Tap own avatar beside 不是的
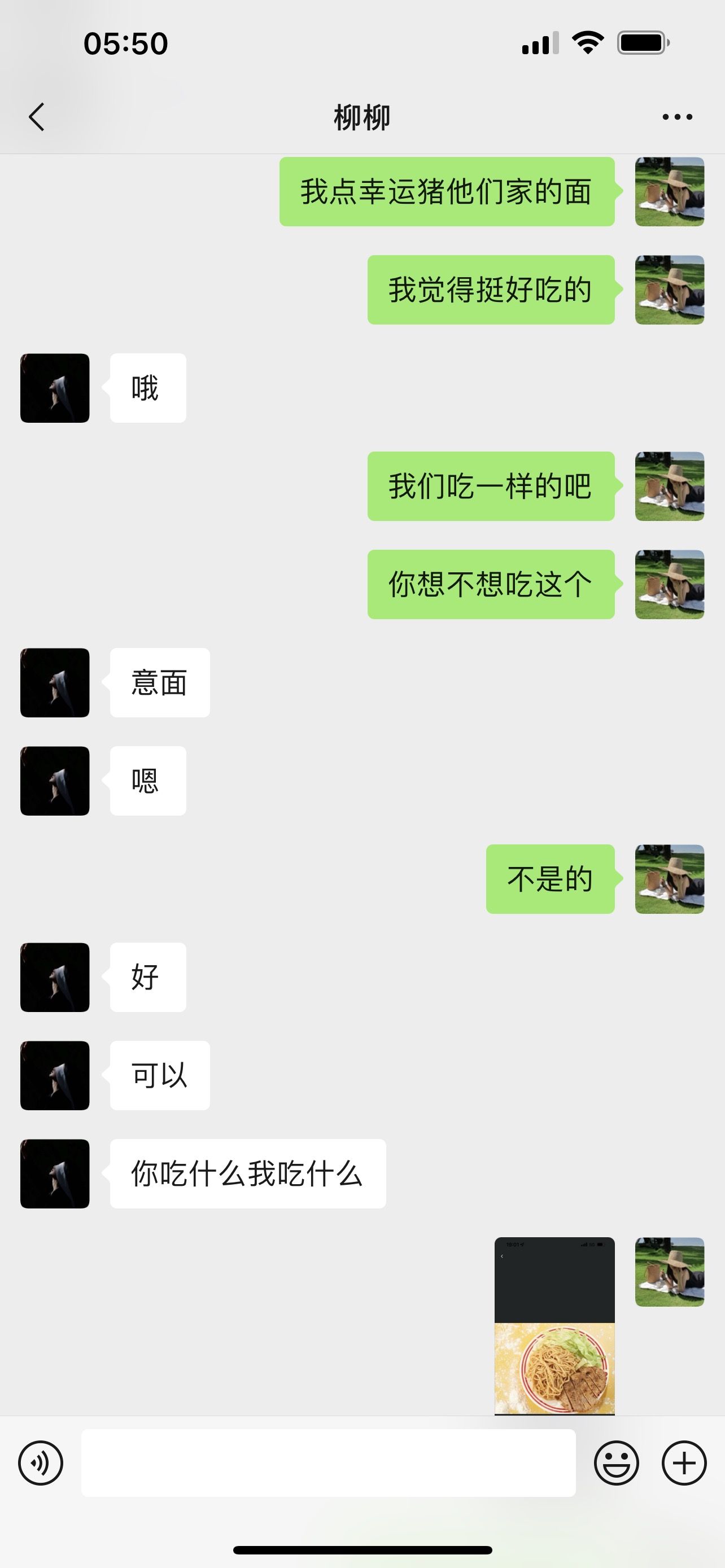The height and width of the screenshot is (1568, 725). (670, 879)
